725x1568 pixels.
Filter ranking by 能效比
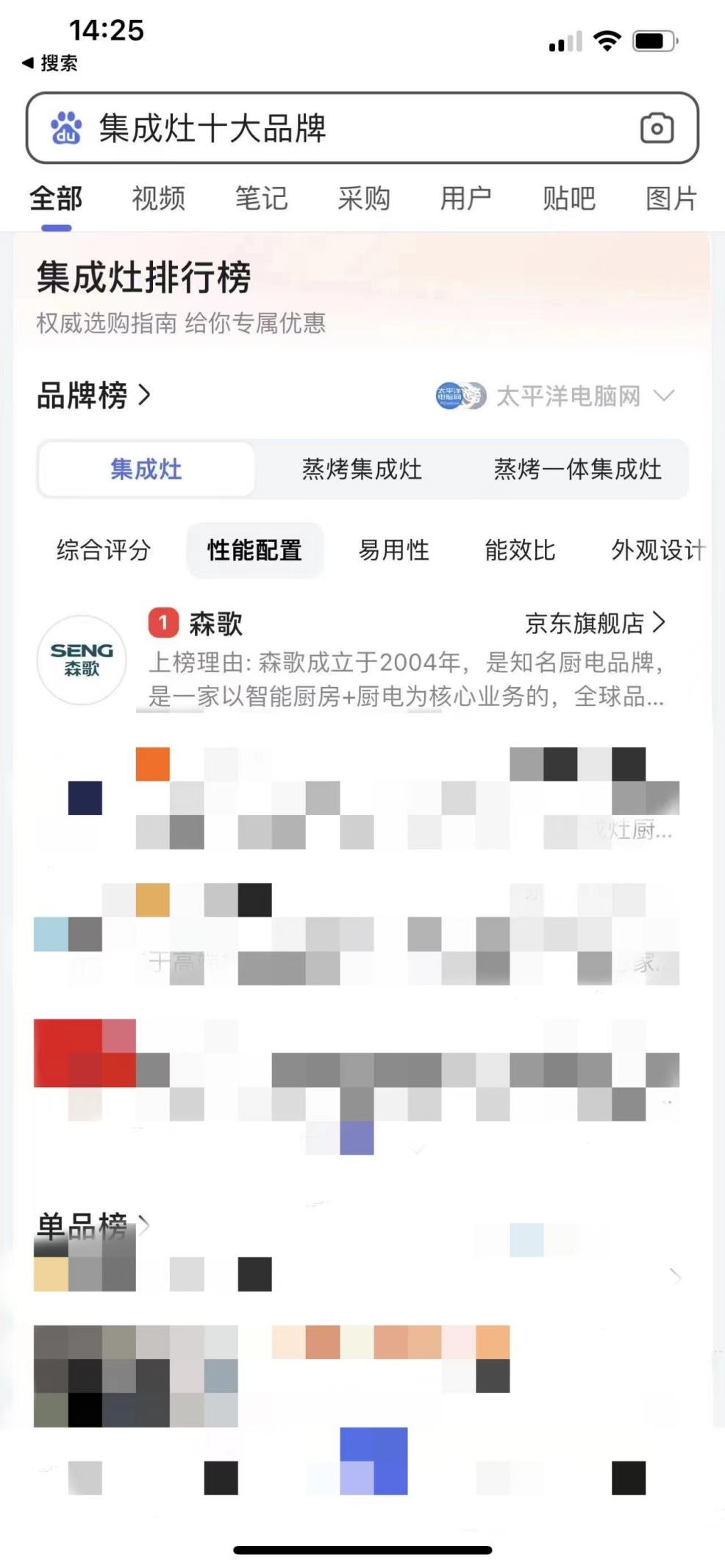click(x=520, y=550)
